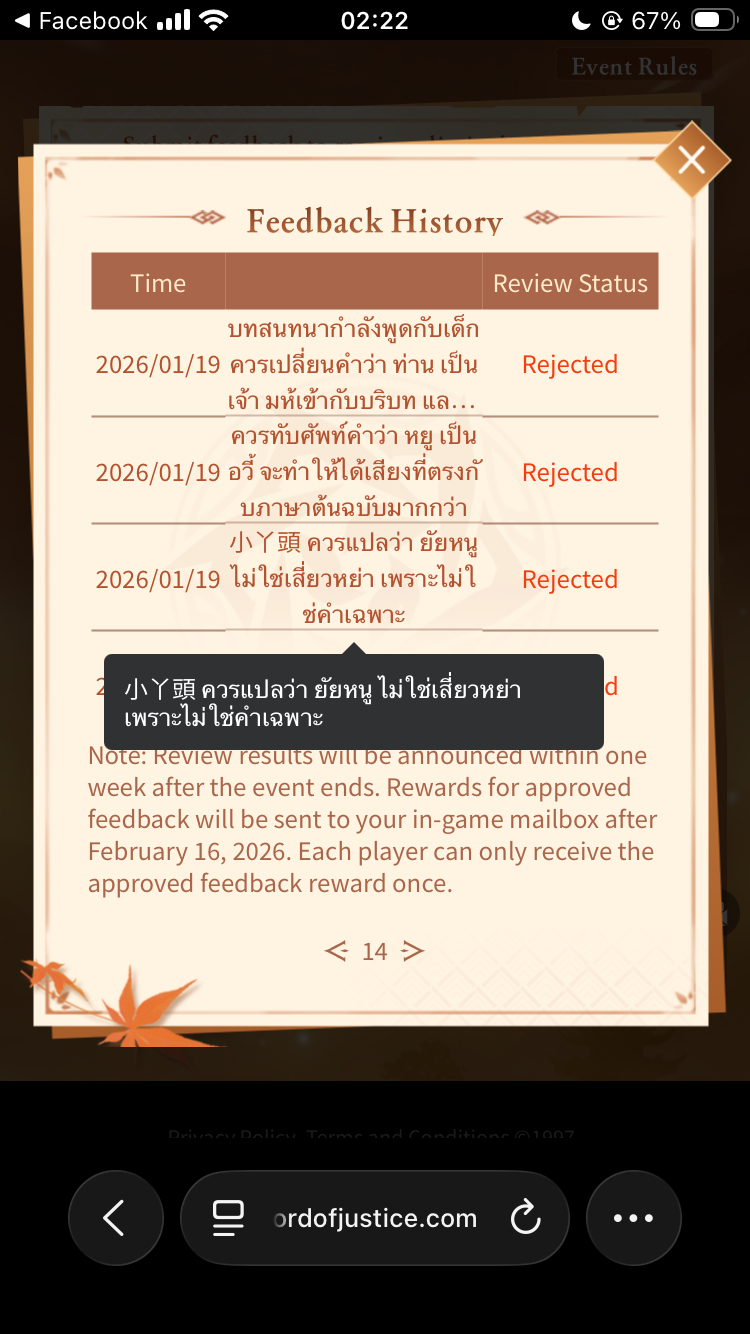Open the browser's more options menu
The image size is (750, 1334).
click(x=633, y=1218)
